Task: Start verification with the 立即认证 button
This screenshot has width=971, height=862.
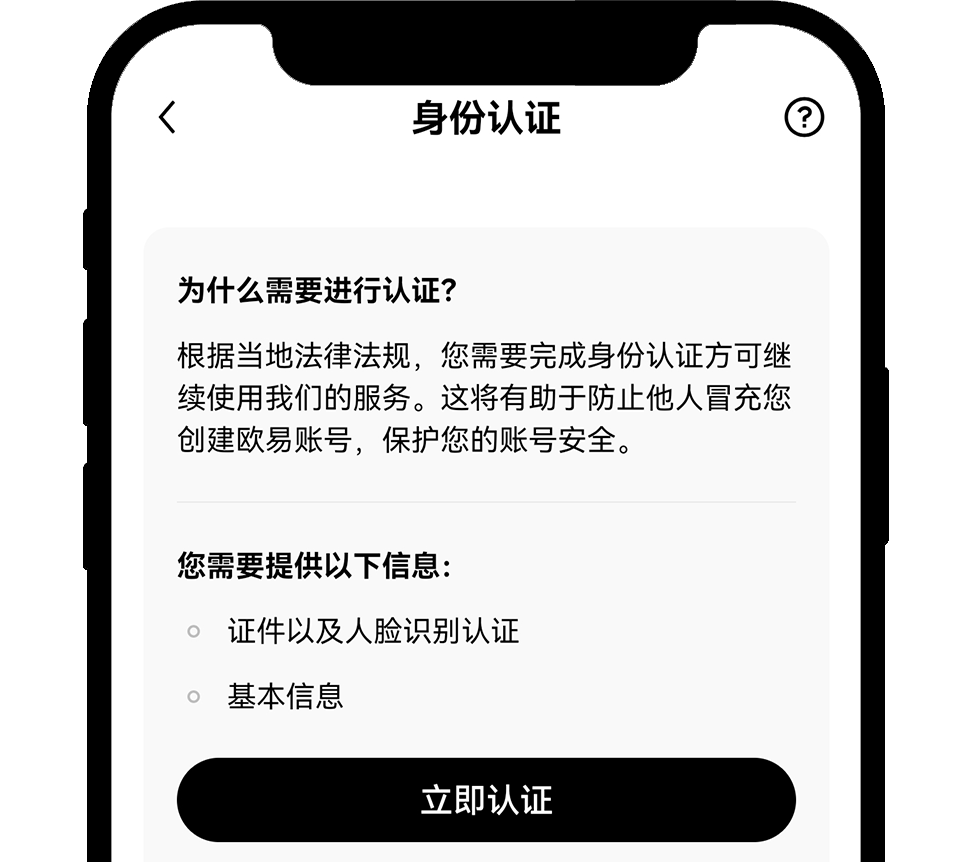Action: [x=486, y=800]
